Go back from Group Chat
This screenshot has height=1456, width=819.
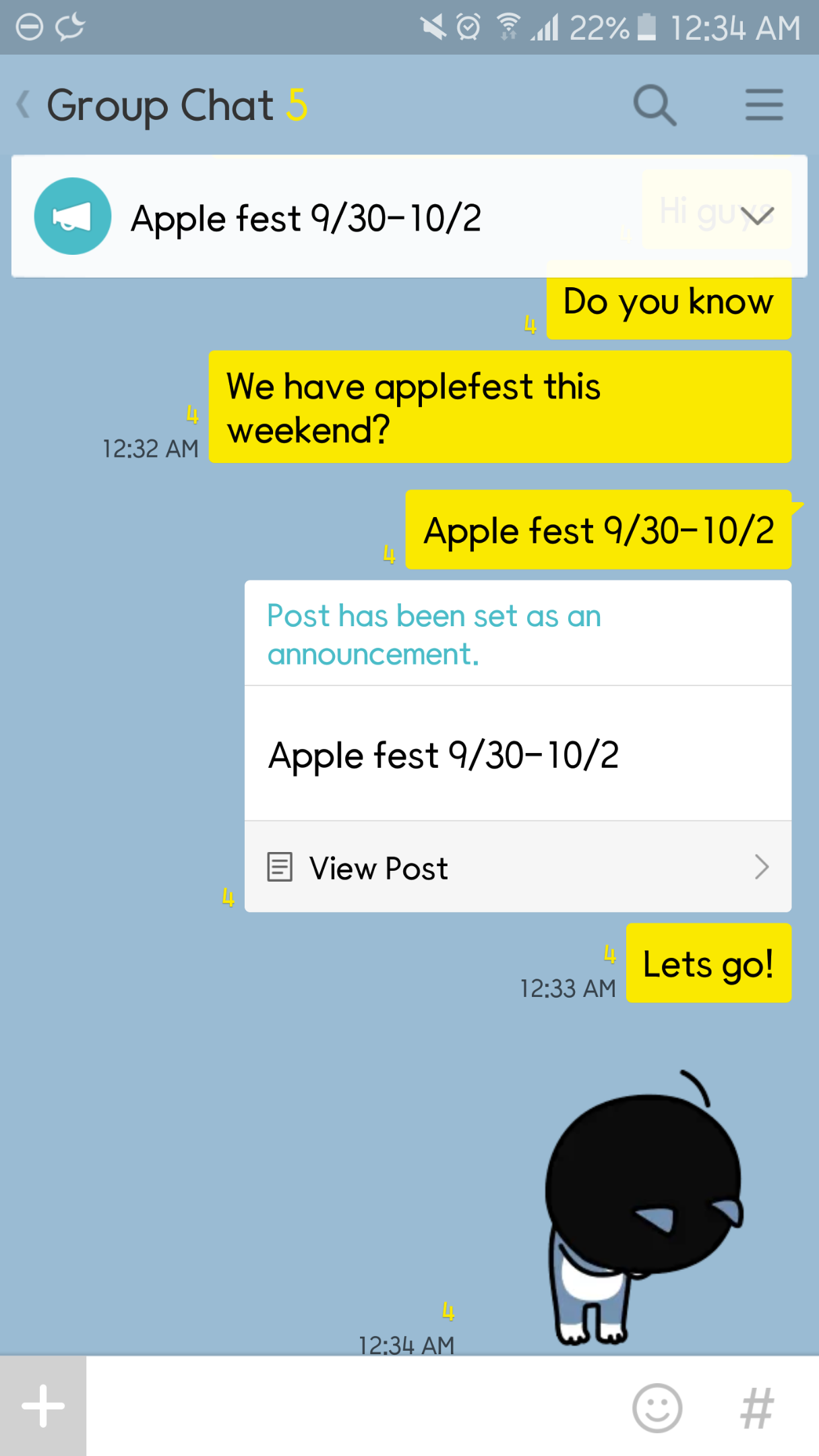(x=24, y=105)
